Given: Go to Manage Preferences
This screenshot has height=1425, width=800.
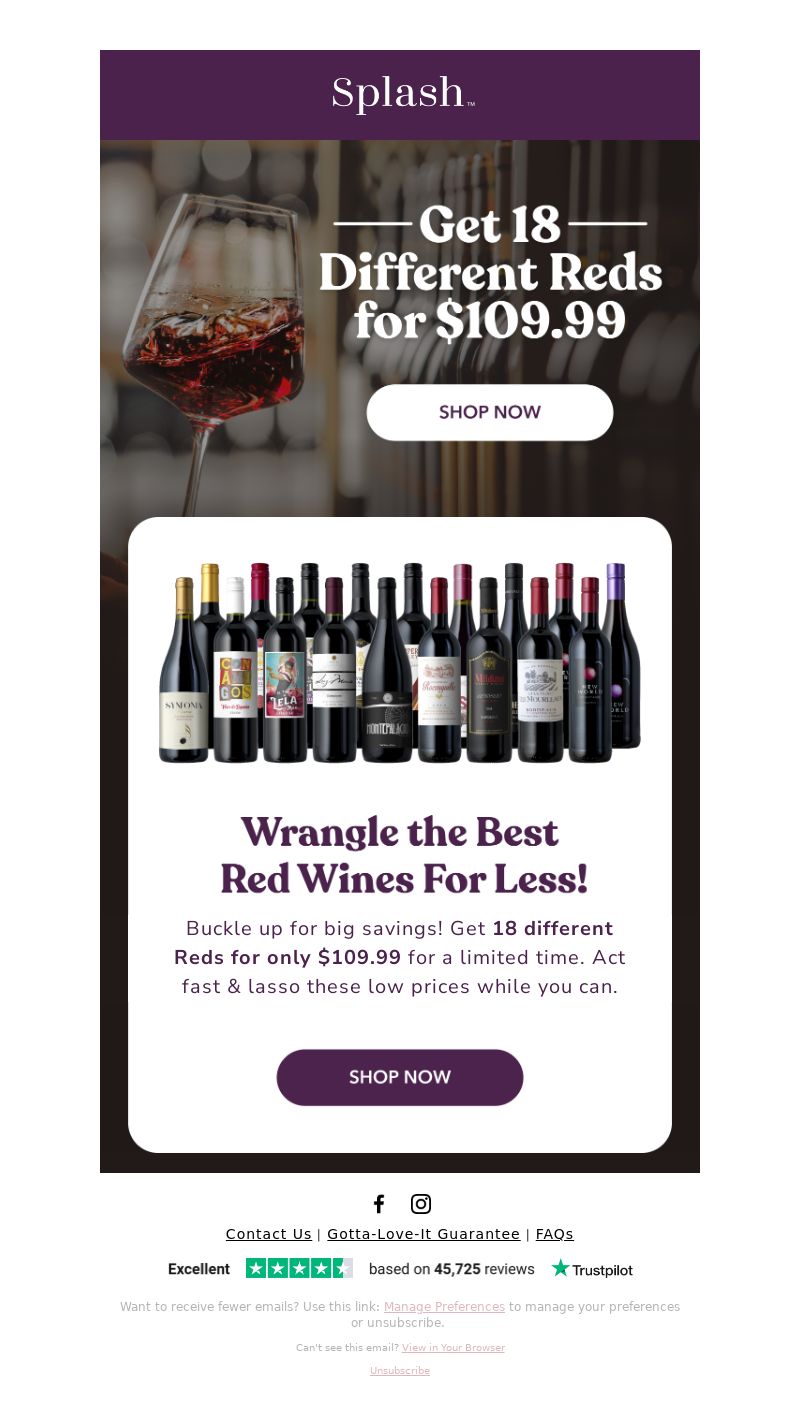Looking at the screenshot, I should pyautogui.click(x=444, y=1307).
